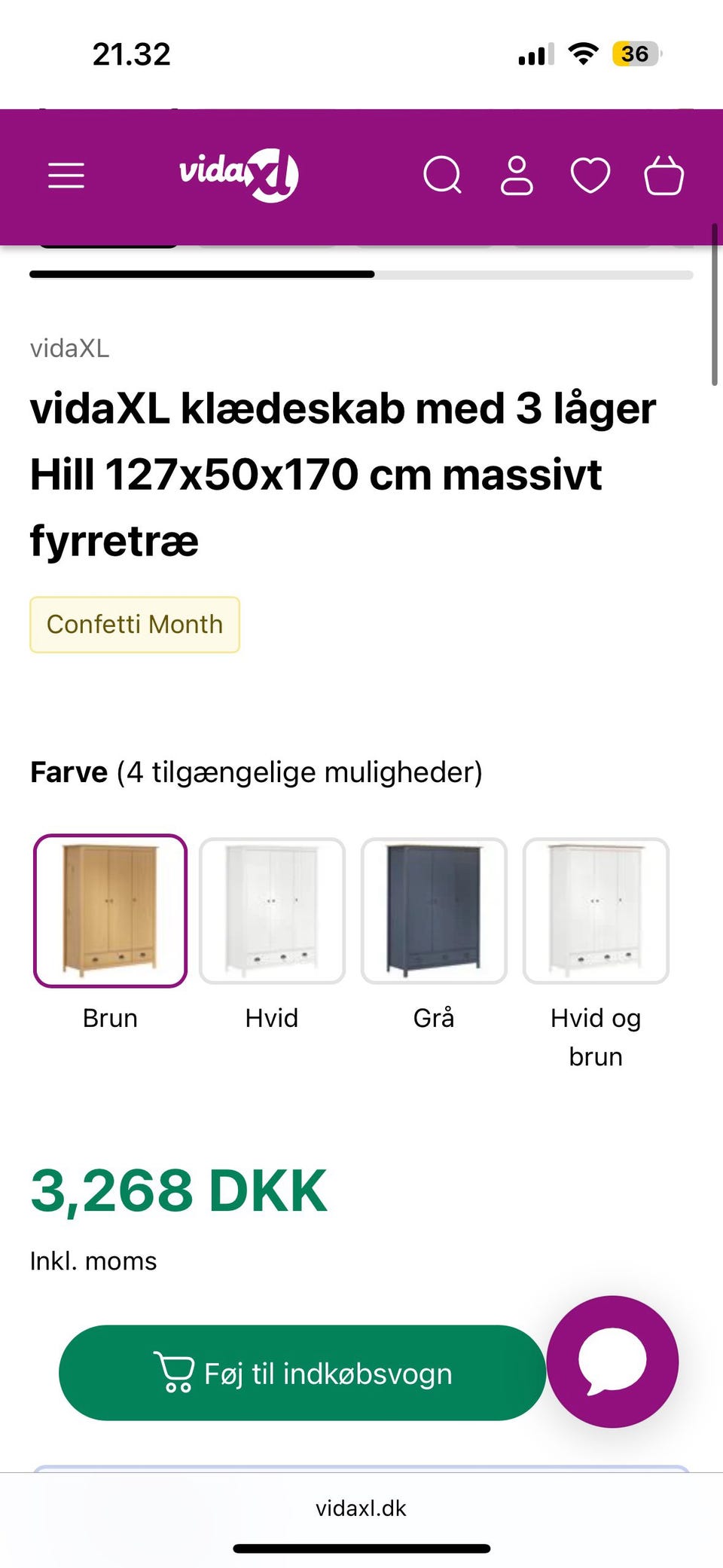Open the shopping basket icon
The height and width of the screenshot is (1568, 723).
click(664, 175)
